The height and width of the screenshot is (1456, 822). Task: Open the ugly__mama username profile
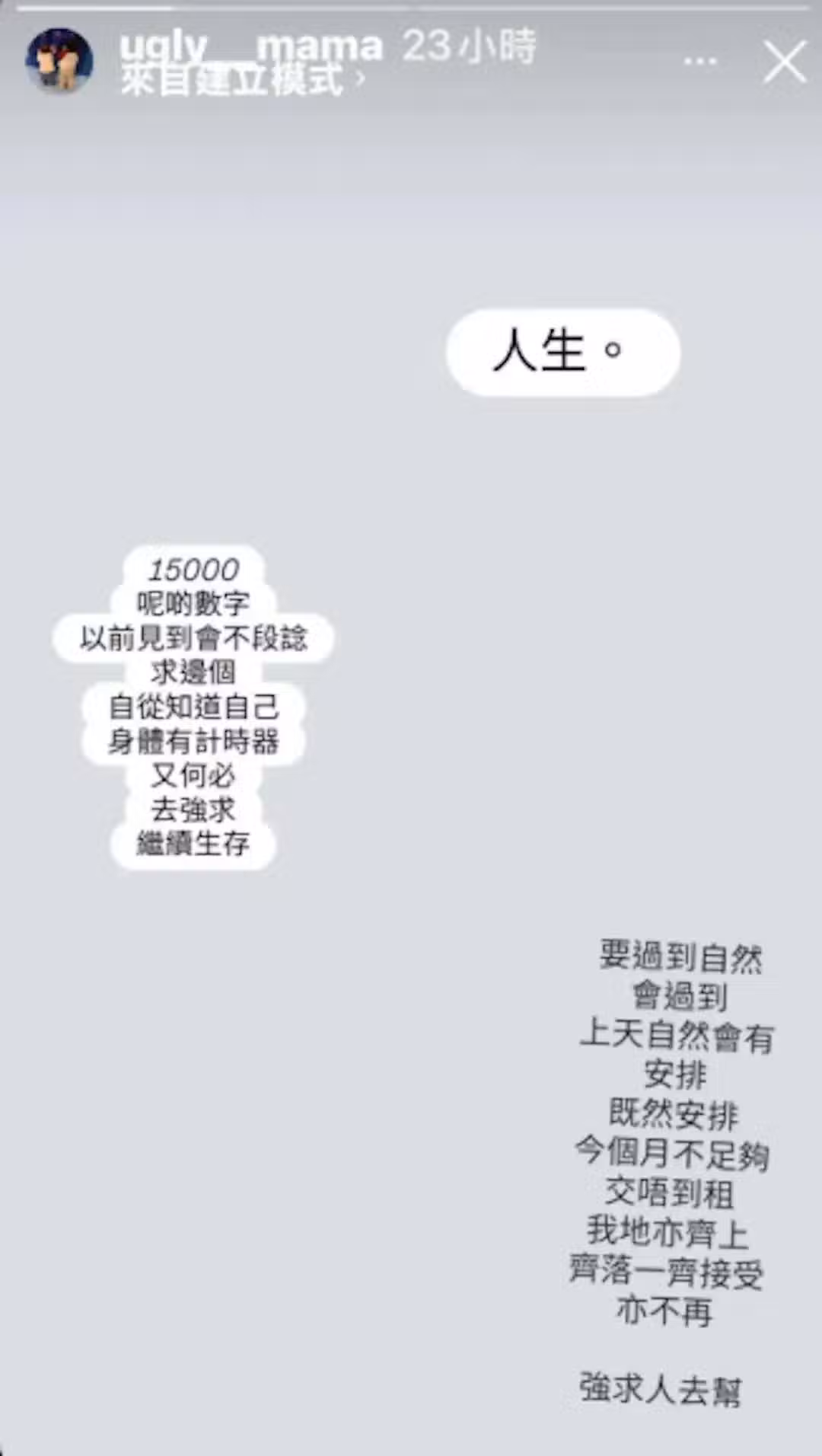click(250, 46)
